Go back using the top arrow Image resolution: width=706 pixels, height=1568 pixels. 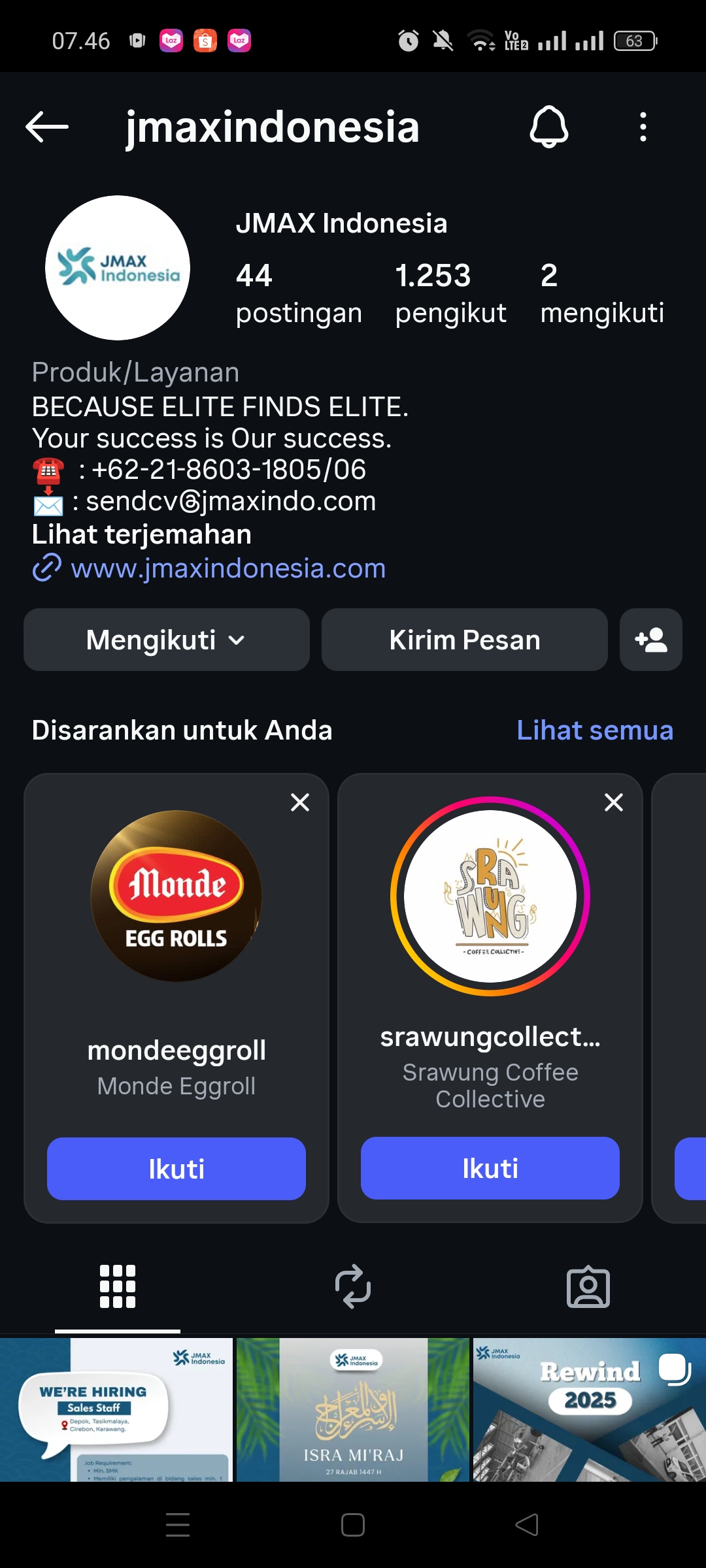click(x=47, y=126)
